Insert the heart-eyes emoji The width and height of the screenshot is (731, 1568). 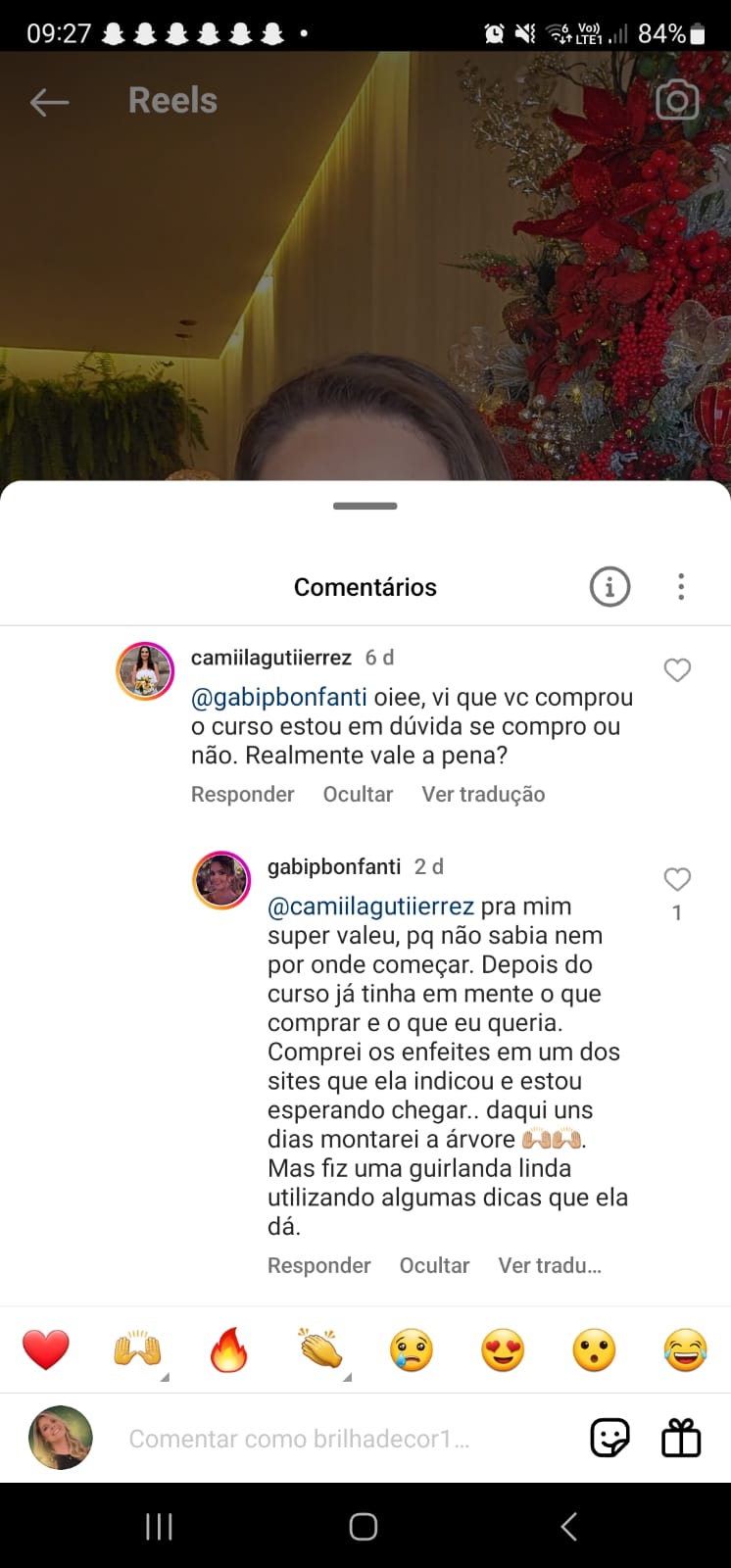click(503, 1350)
